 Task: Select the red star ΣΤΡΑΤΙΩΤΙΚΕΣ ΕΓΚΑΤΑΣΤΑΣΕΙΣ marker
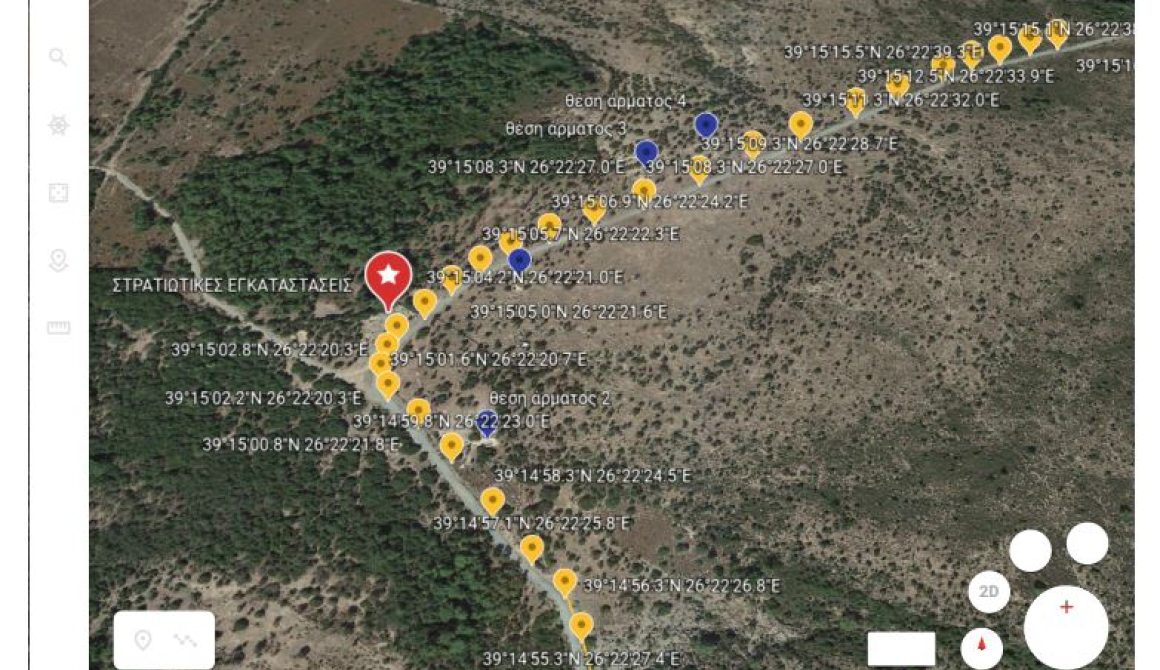pos(388,275)
